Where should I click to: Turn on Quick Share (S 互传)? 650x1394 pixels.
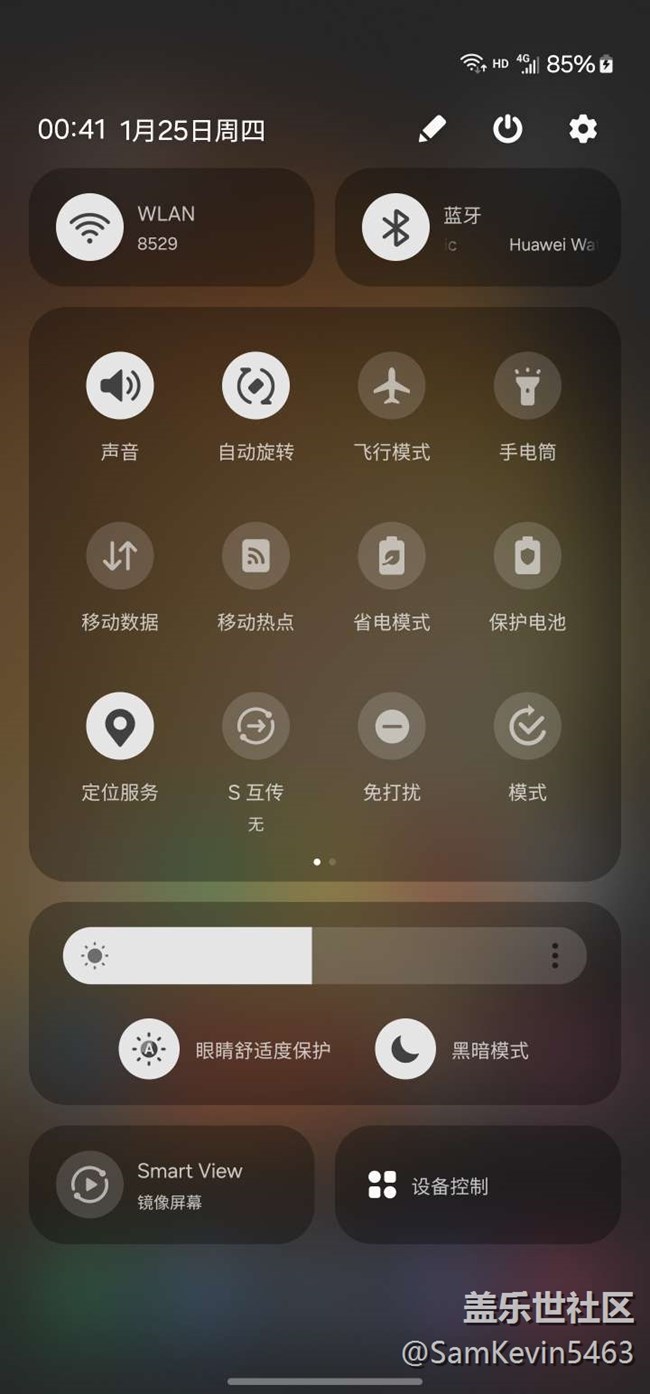coord(256,726)
